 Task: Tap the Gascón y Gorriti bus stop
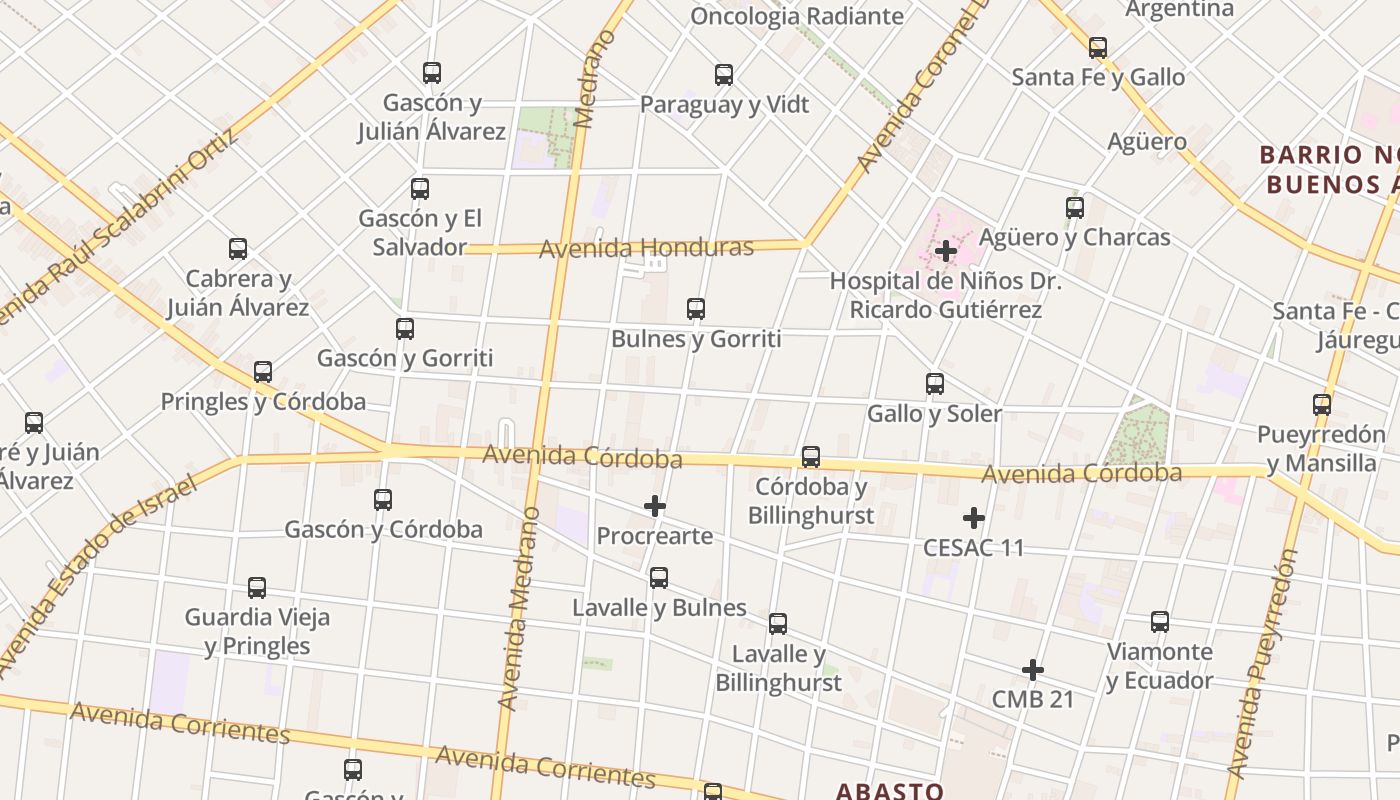click(x=405, y=329)
